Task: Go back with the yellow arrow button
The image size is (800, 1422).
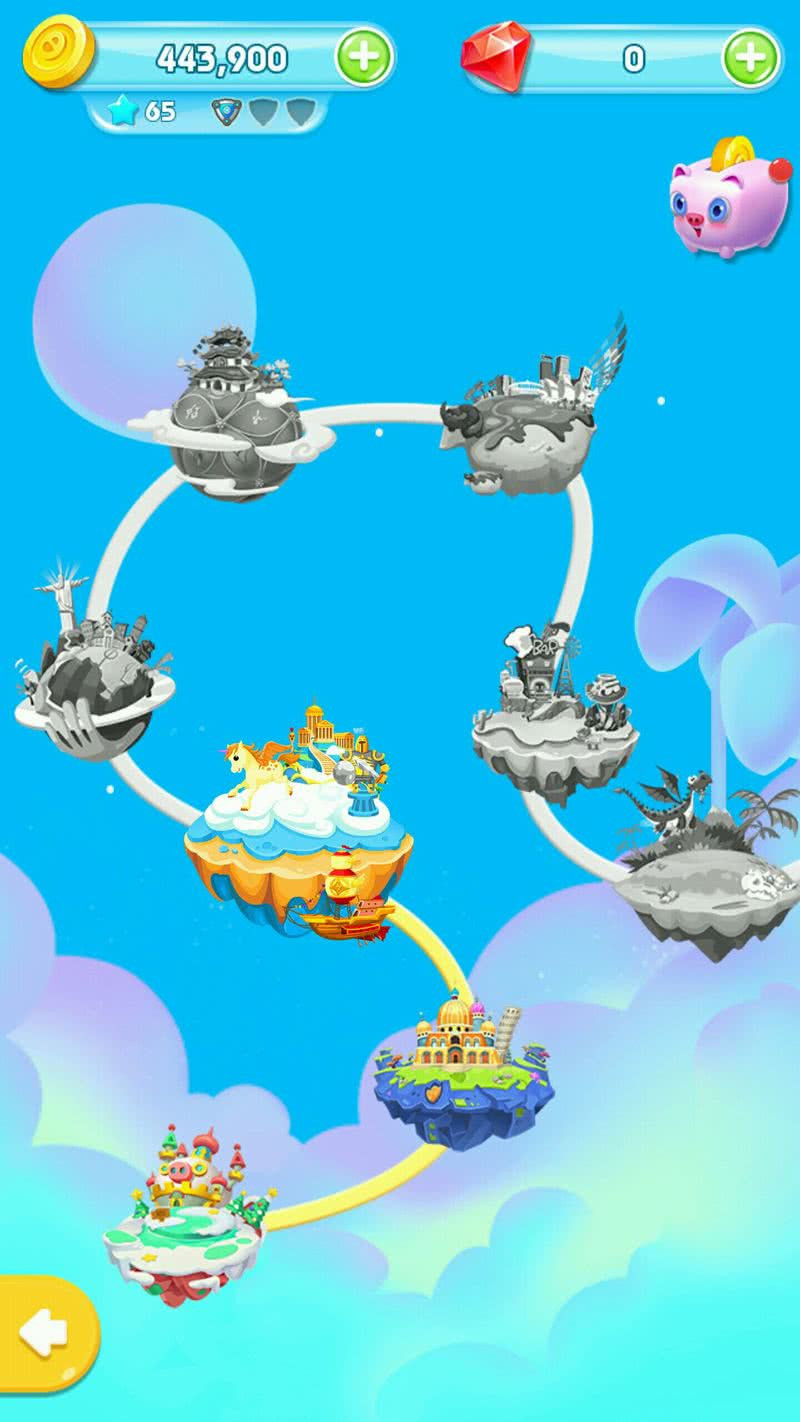Action: [46, 1334]
